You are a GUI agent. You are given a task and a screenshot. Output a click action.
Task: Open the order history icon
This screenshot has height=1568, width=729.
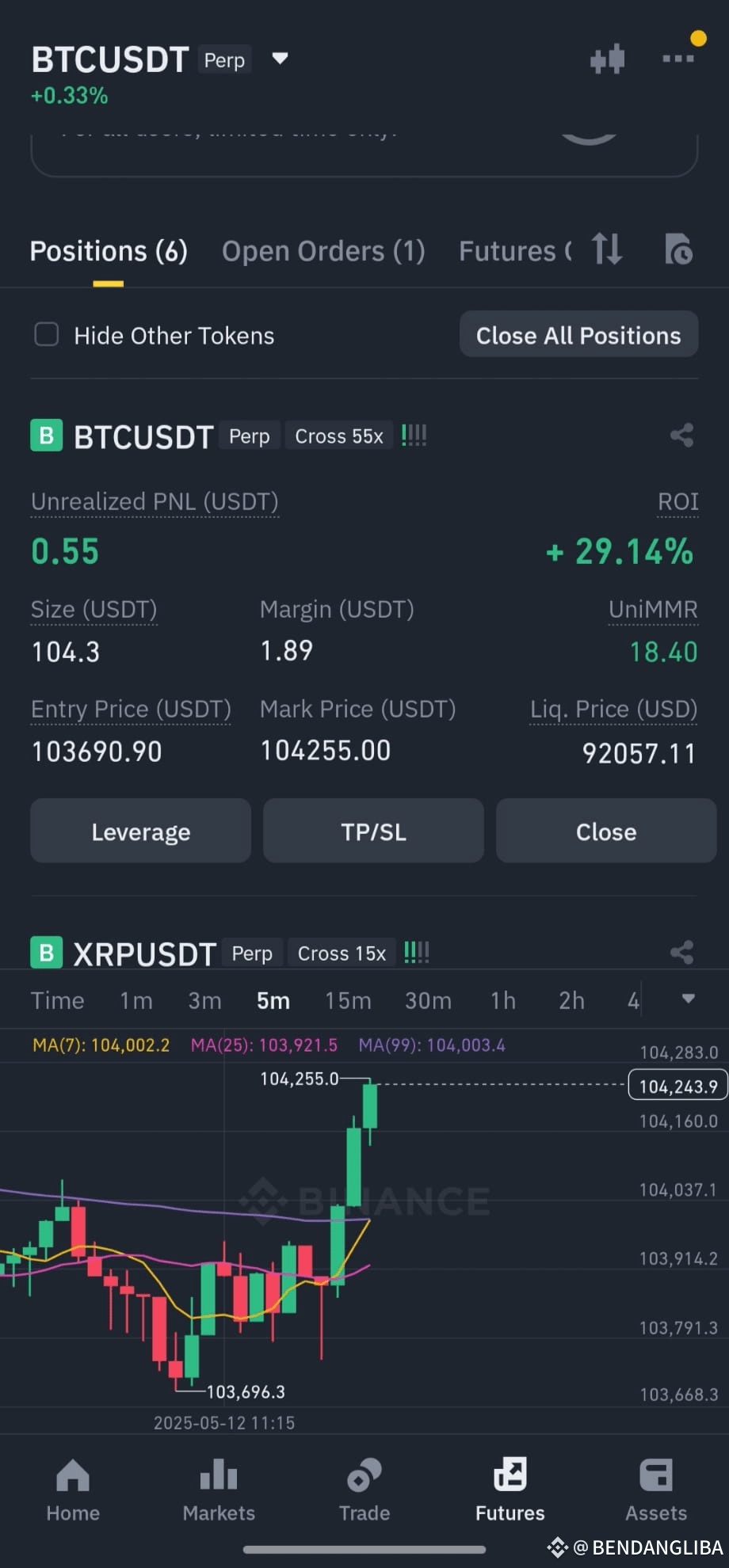pos(678,249)
